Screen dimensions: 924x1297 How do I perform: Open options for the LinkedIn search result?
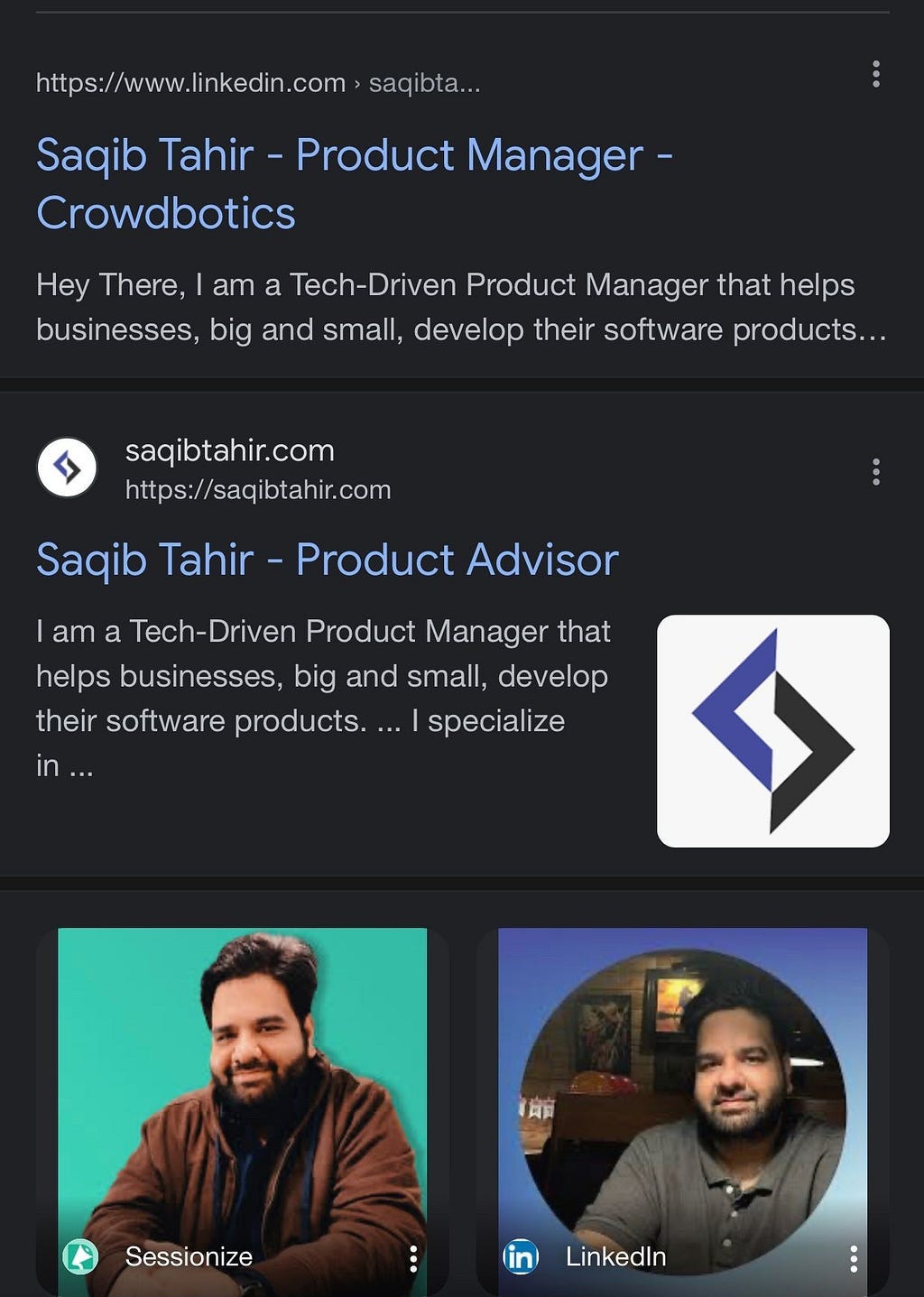click(x=875, y=74)
